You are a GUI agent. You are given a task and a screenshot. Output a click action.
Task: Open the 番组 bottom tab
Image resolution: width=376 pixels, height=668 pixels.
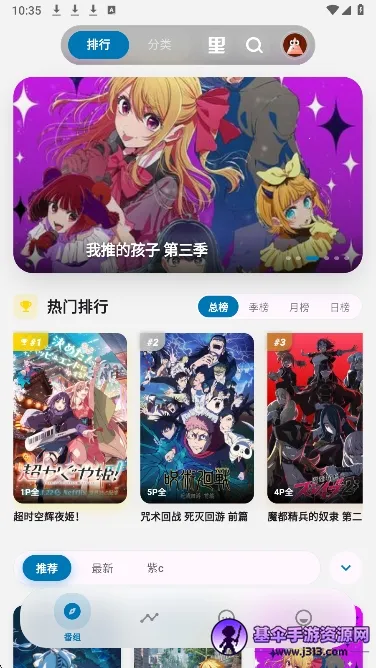(72, 618)
